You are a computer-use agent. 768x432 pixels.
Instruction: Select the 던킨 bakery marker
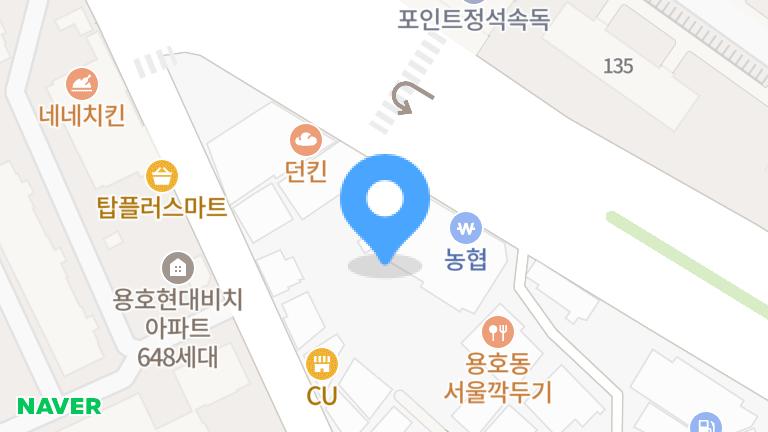pyautogui.click(x=306, y=140)
